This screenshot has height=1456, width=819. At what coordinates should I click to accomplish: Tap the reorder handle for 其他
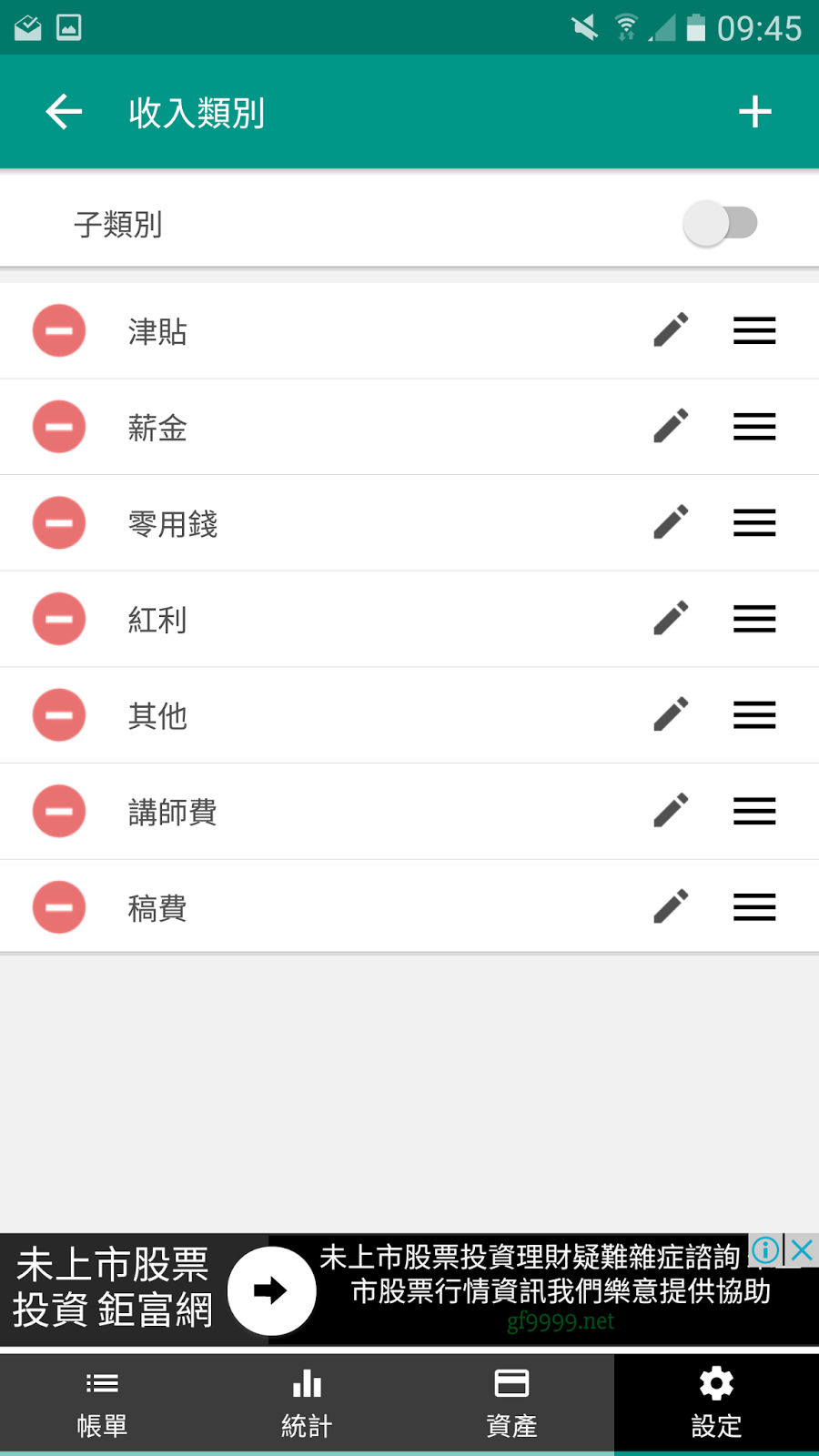point(754,715)
